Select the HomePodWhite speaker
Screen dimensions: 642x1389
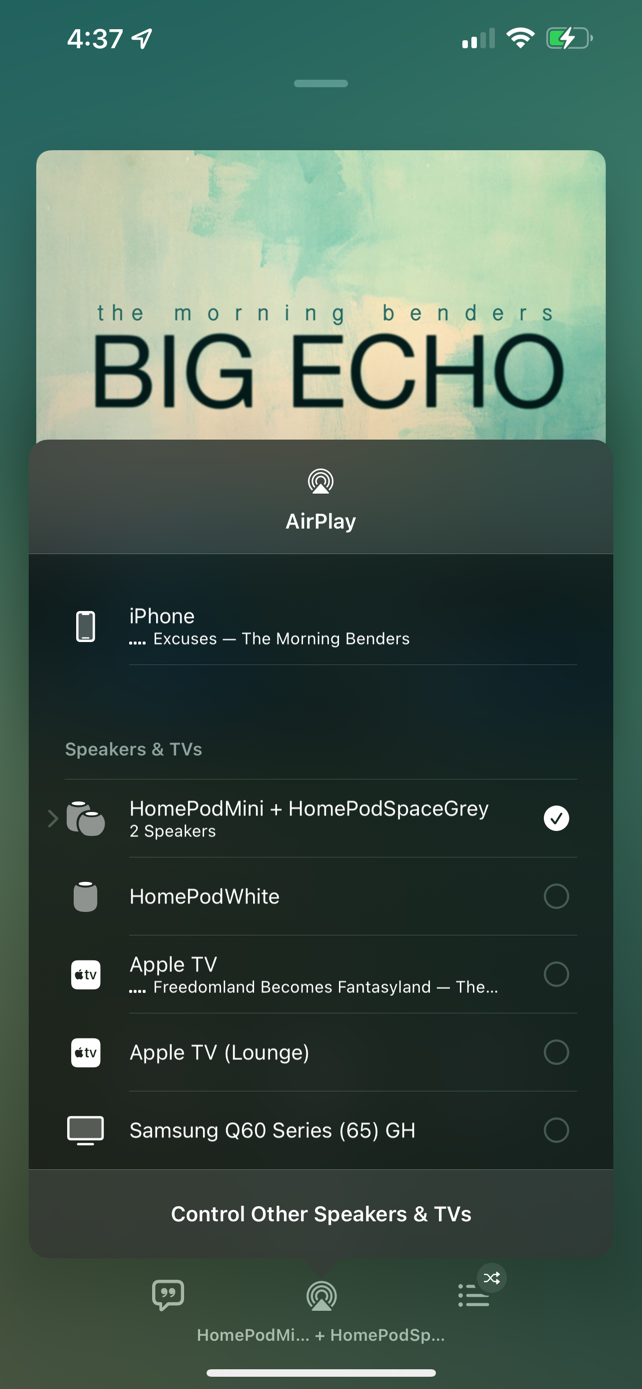coord(320,896)
